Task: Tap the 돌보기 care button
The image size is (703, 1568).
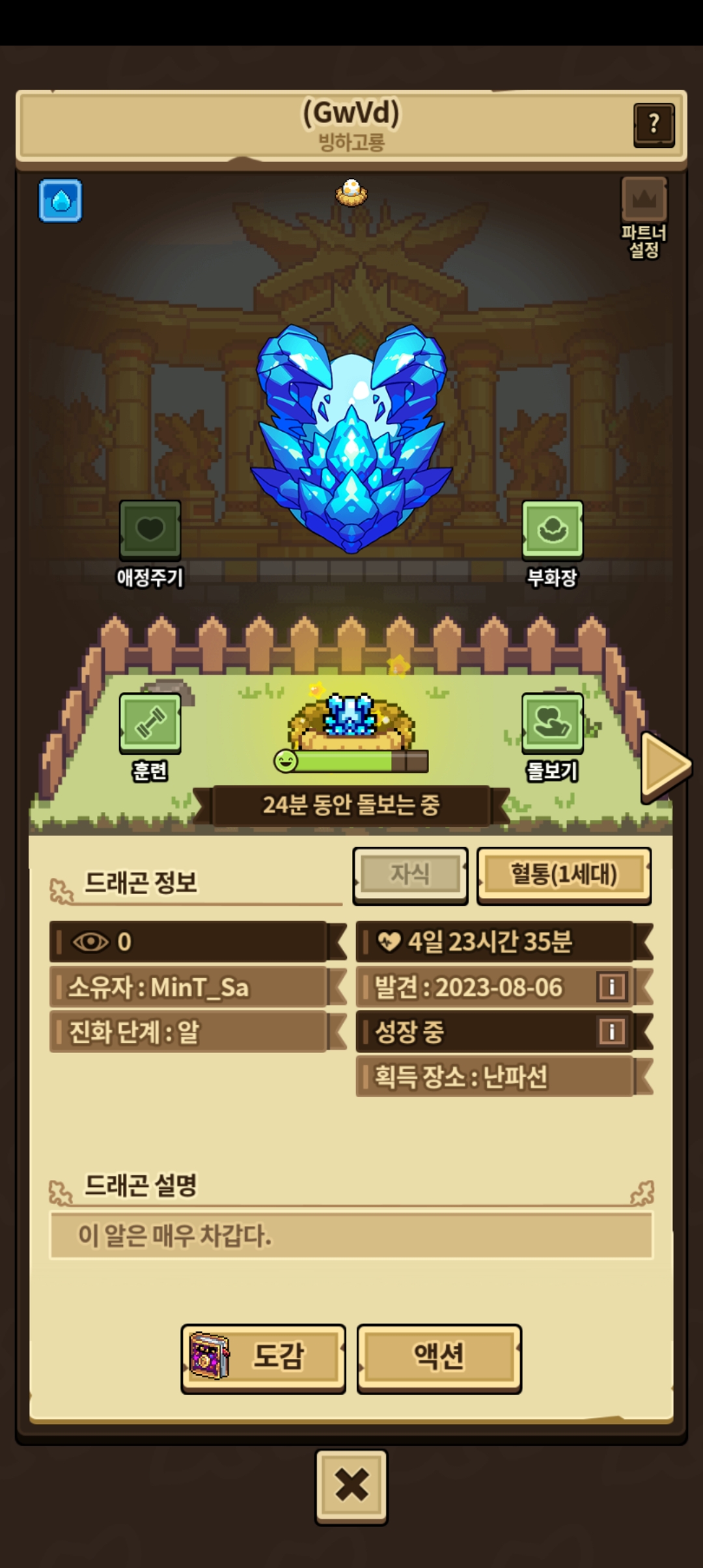Action: pos(552,723)
